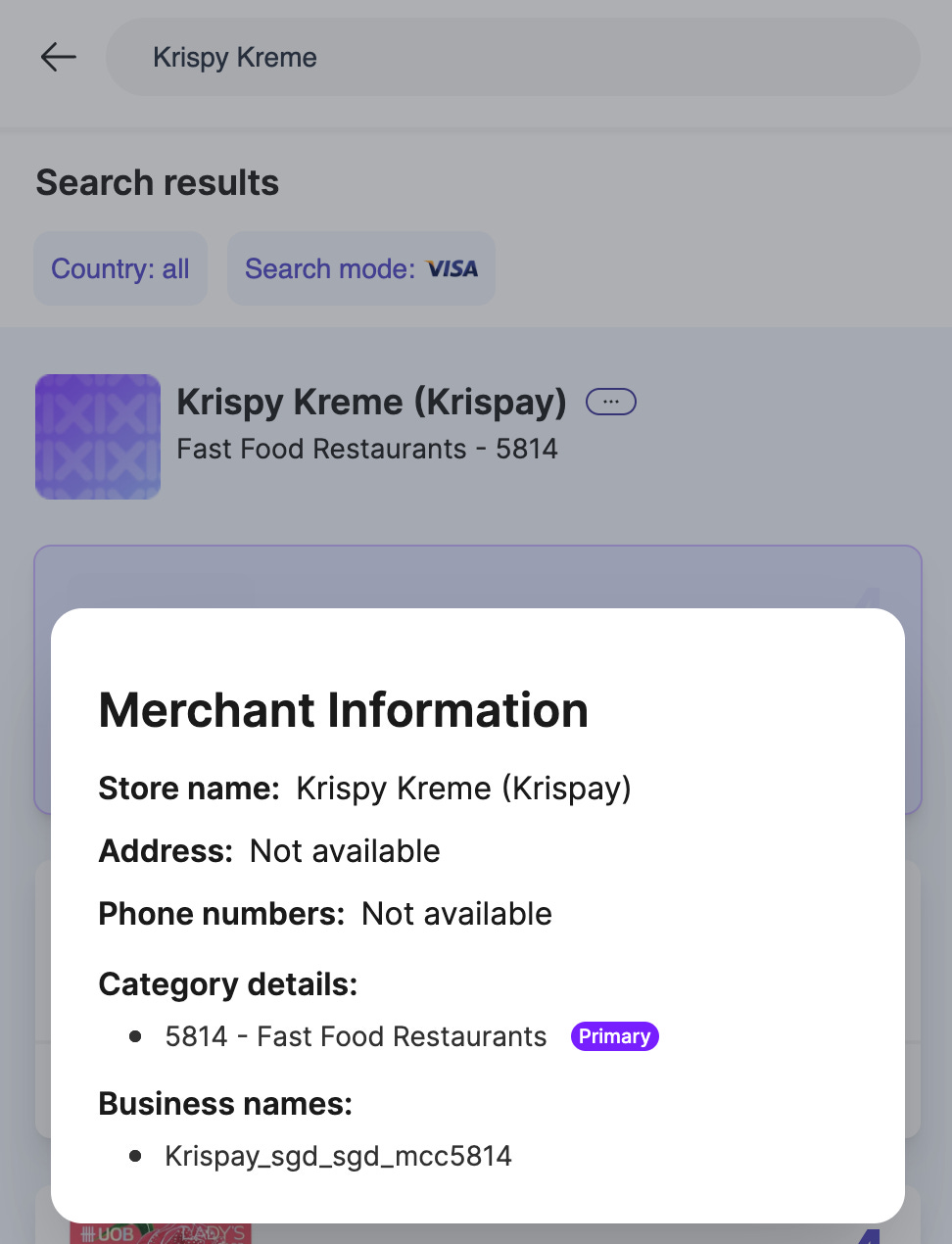Image resolution: width=952 pixels, height=1244 pixels.
Task: Expand Category details list
Action: tap(227, 984)
